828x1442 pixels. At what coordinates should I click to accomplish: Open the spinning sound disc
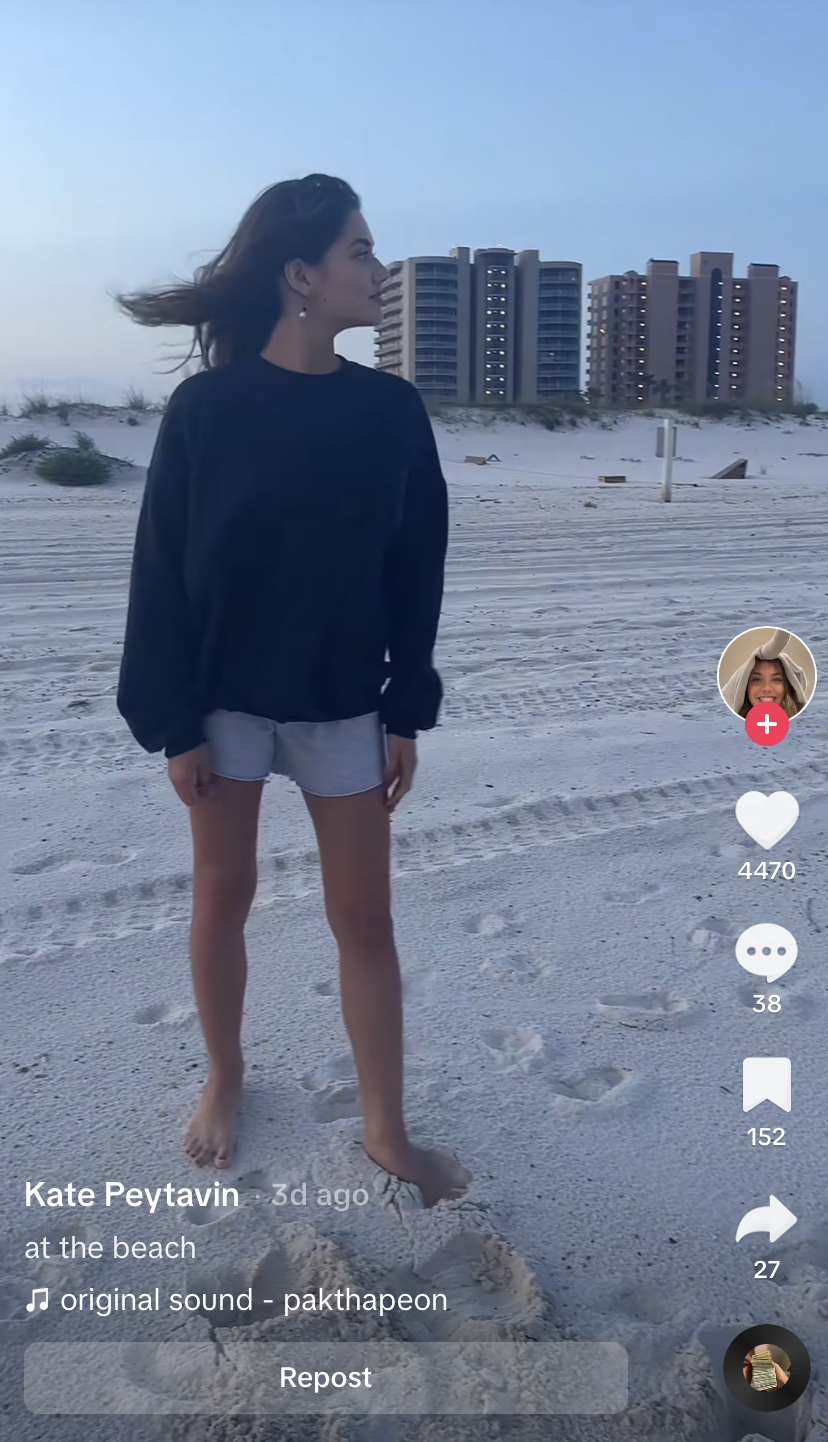pos(767,1367)
